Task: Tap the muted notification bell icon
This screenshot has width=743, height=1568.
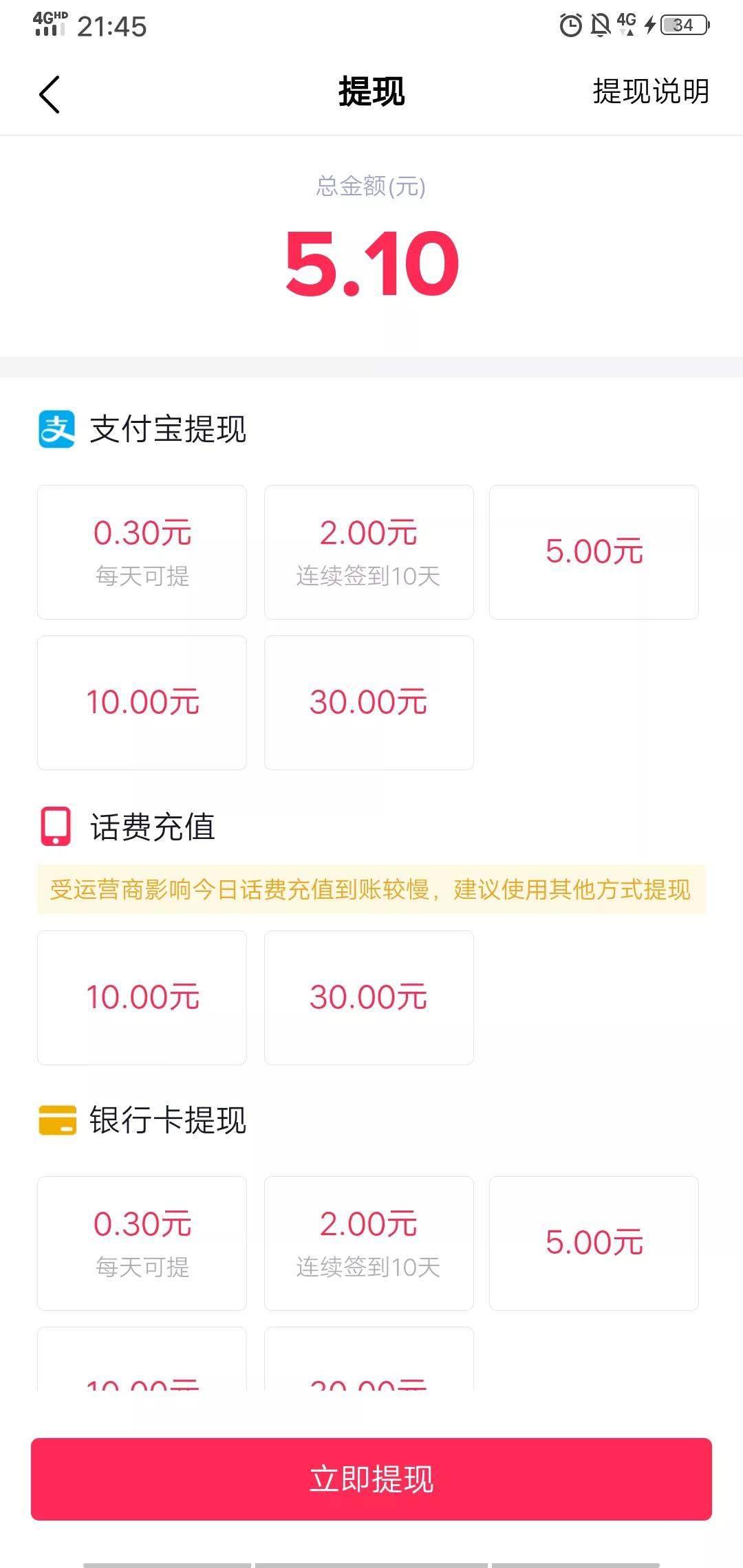Action: pos(600,25)
